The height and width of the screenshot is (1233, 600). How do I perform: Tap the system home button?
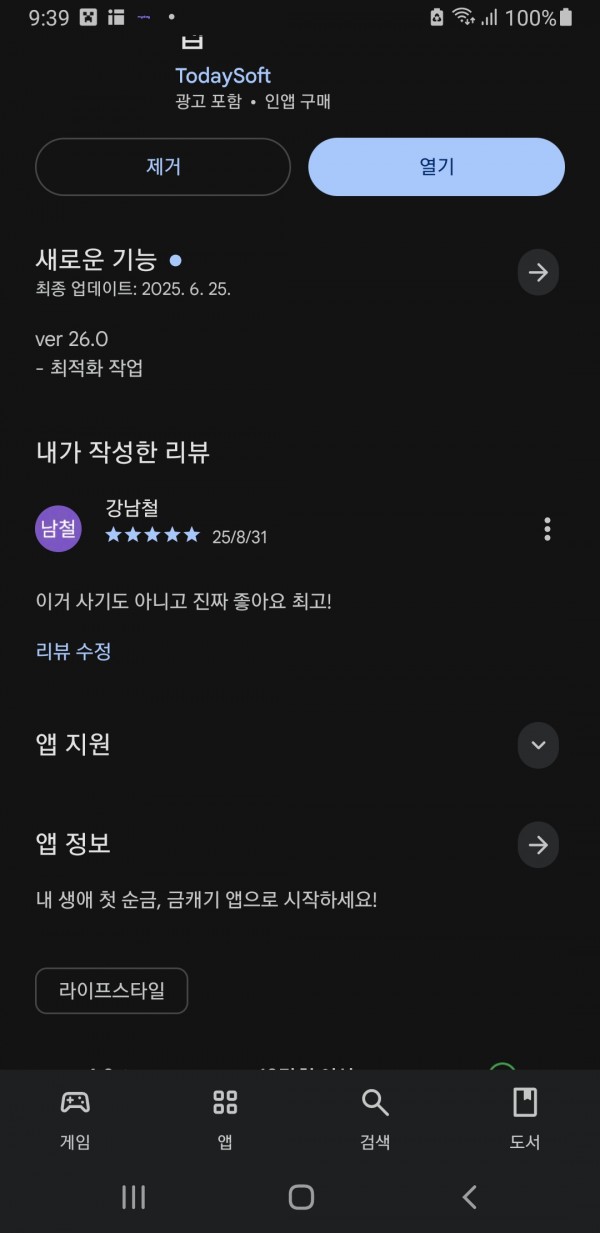(301, 1197)
